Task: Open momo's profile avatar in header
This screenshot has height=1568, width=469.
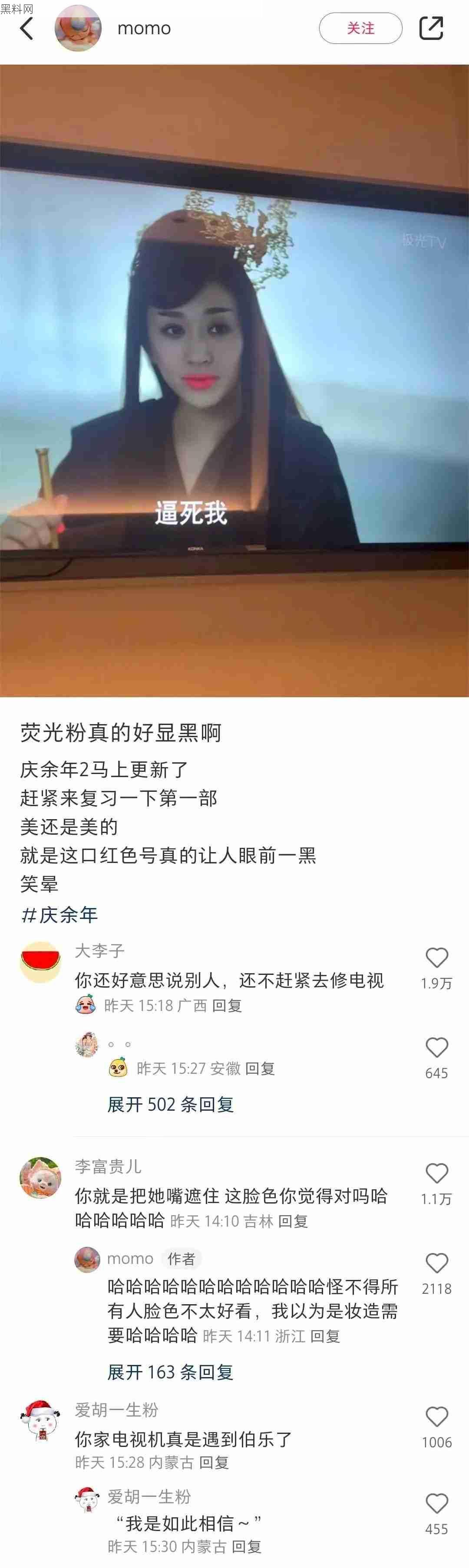Action: coord(78,29)
